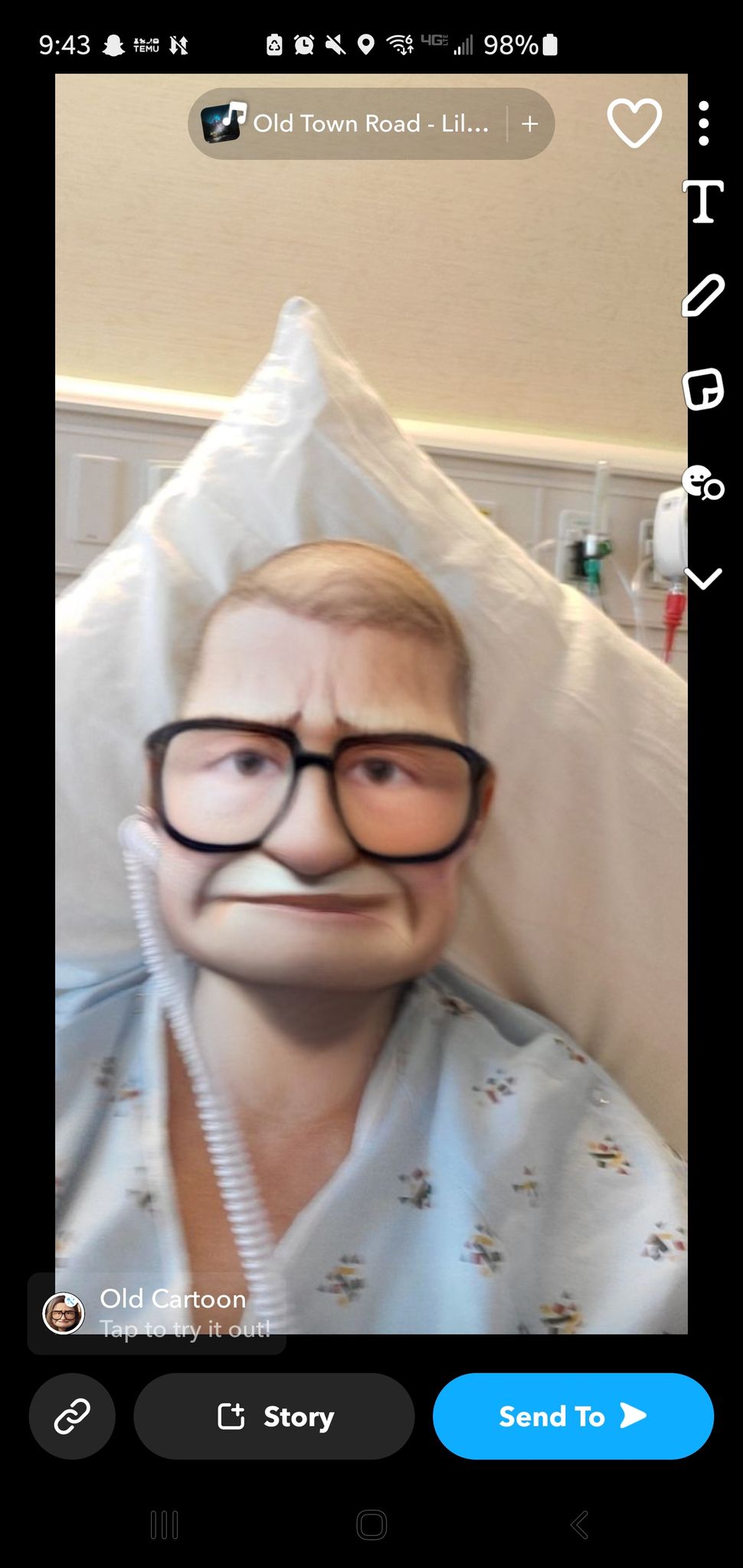Add text with the T tool
Image resolution: width=743 pixels, height=1568 pixels.
(703, 202)
